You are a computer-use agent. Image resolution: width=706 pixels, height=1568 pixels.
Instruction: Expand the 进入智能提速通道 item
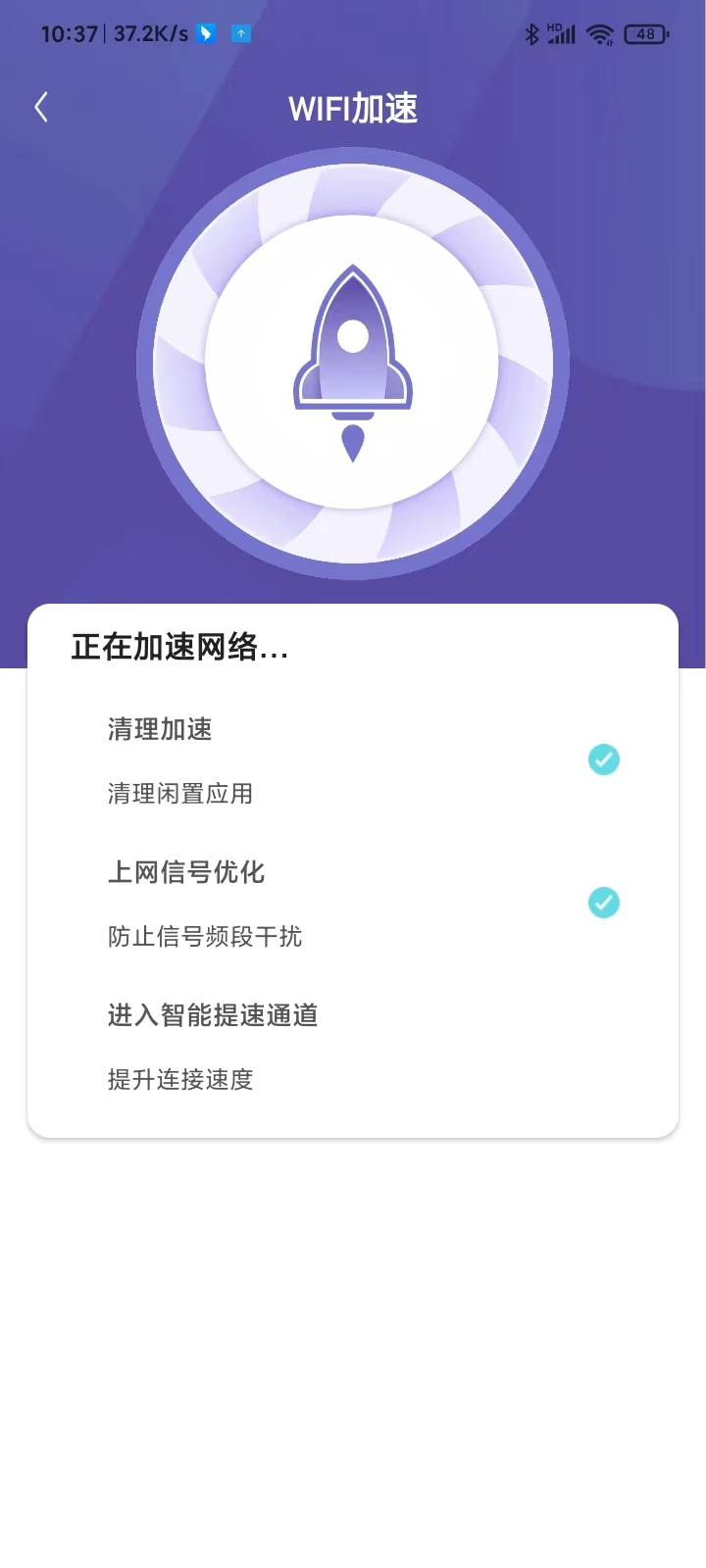213,1016
